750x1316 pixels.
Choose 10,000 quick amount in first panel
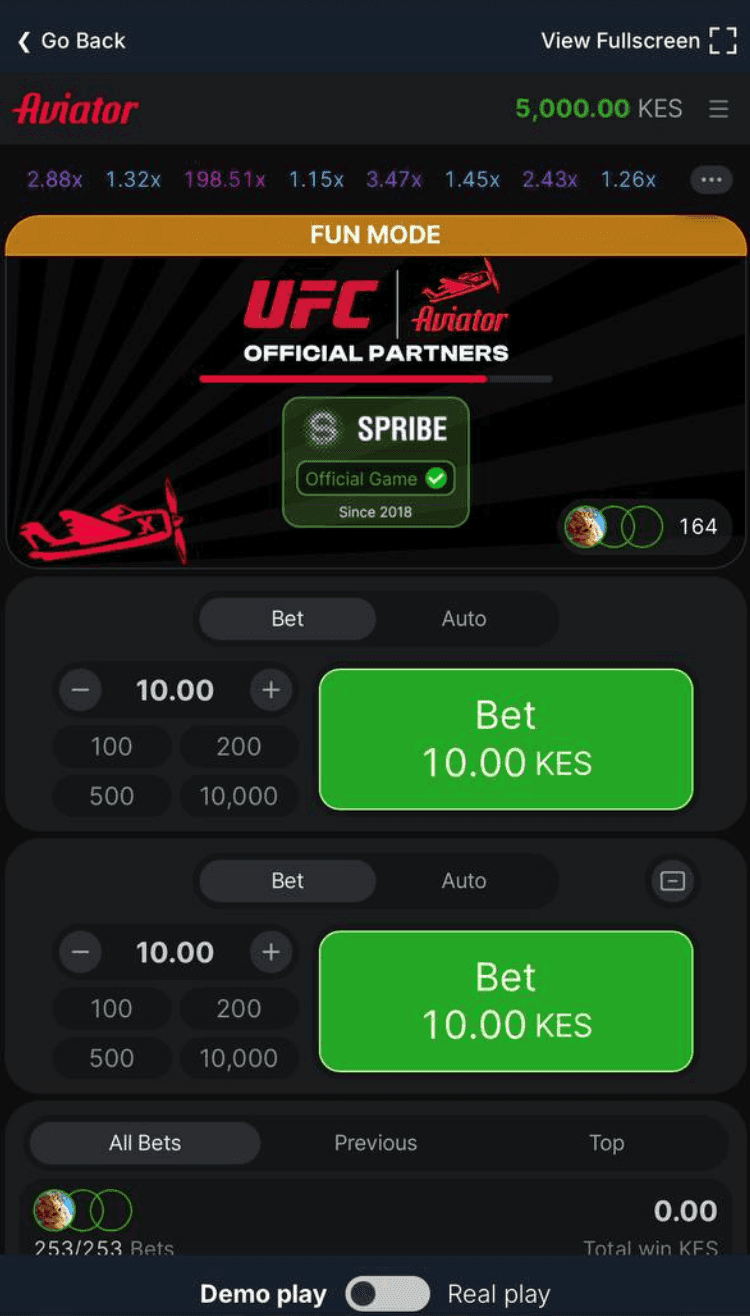pos(238,796)
